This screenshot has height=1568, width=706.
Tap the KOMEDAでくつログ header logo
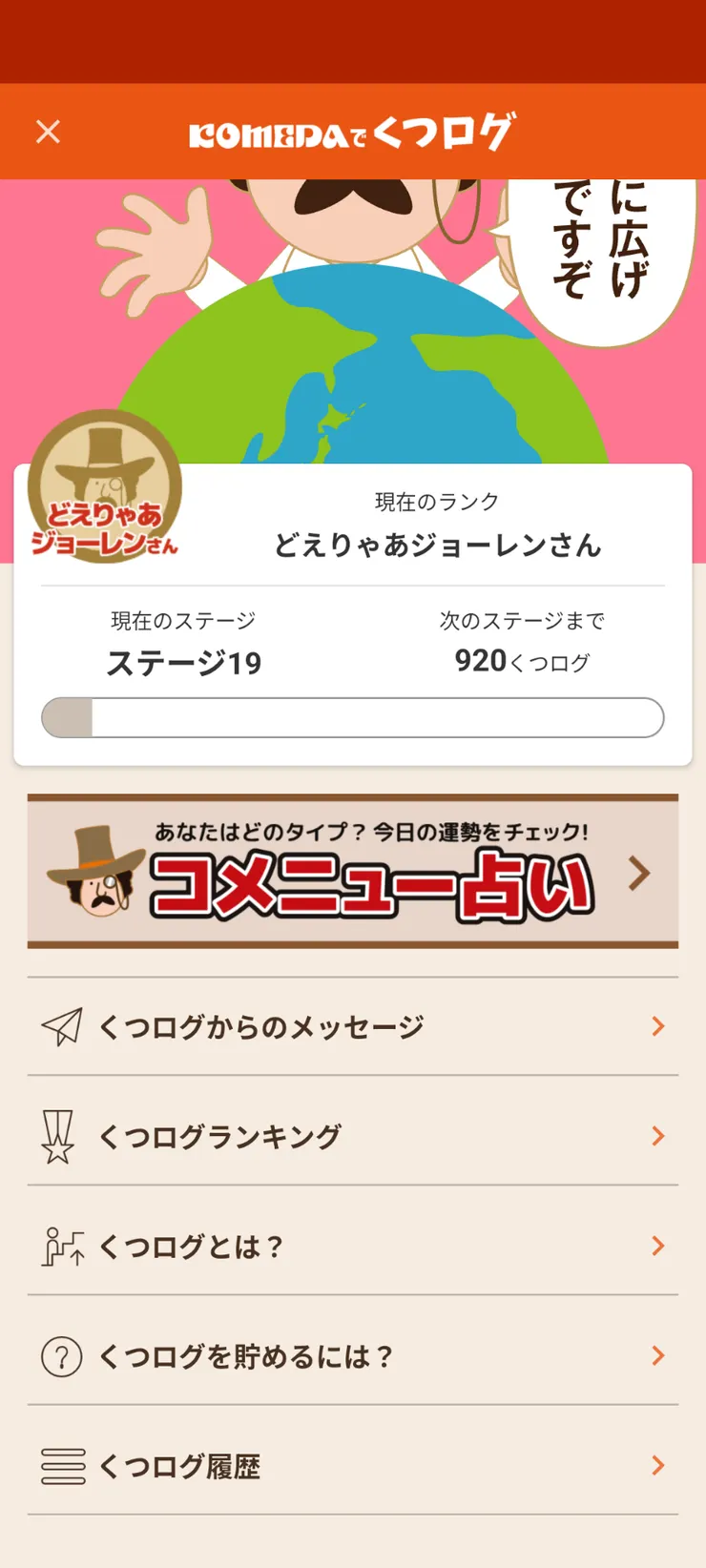coord(353,131)
